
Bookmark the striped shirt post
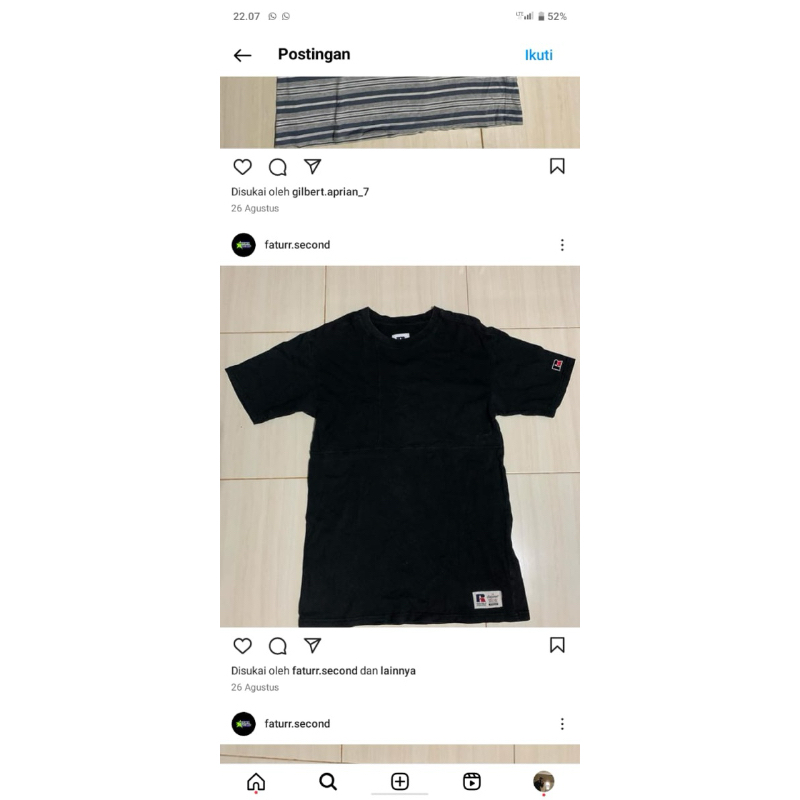(557, 167)
